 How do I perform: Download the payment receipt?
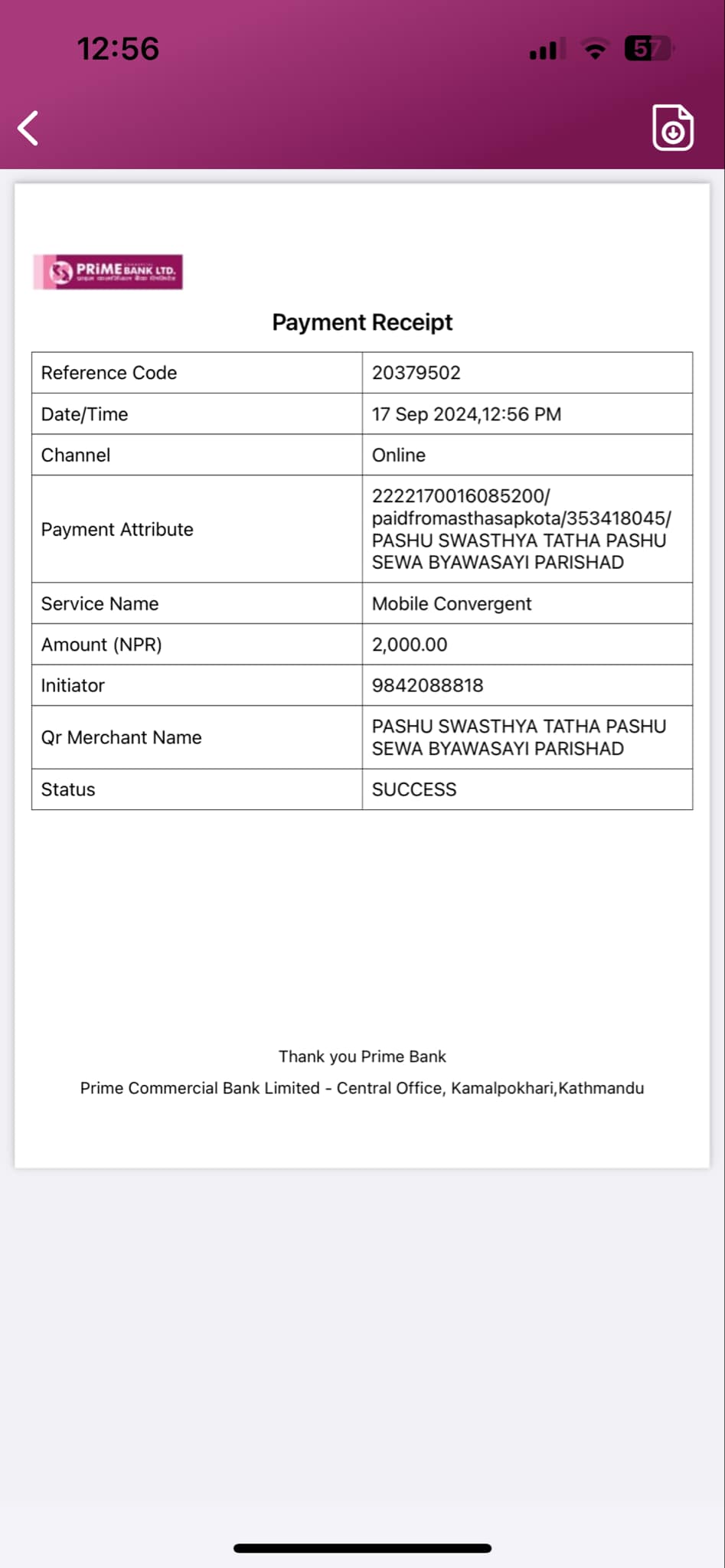(x=673, y=127)
